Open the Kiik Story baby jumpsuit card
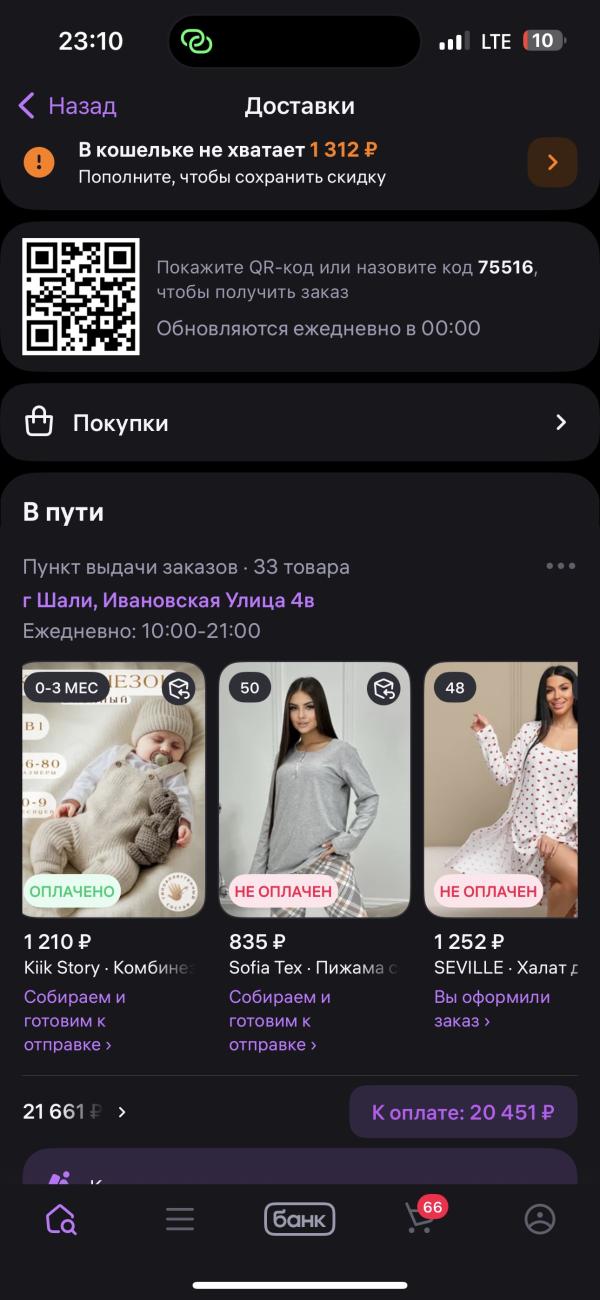This screenshot has height=1300, width=600. coord(113,790)
